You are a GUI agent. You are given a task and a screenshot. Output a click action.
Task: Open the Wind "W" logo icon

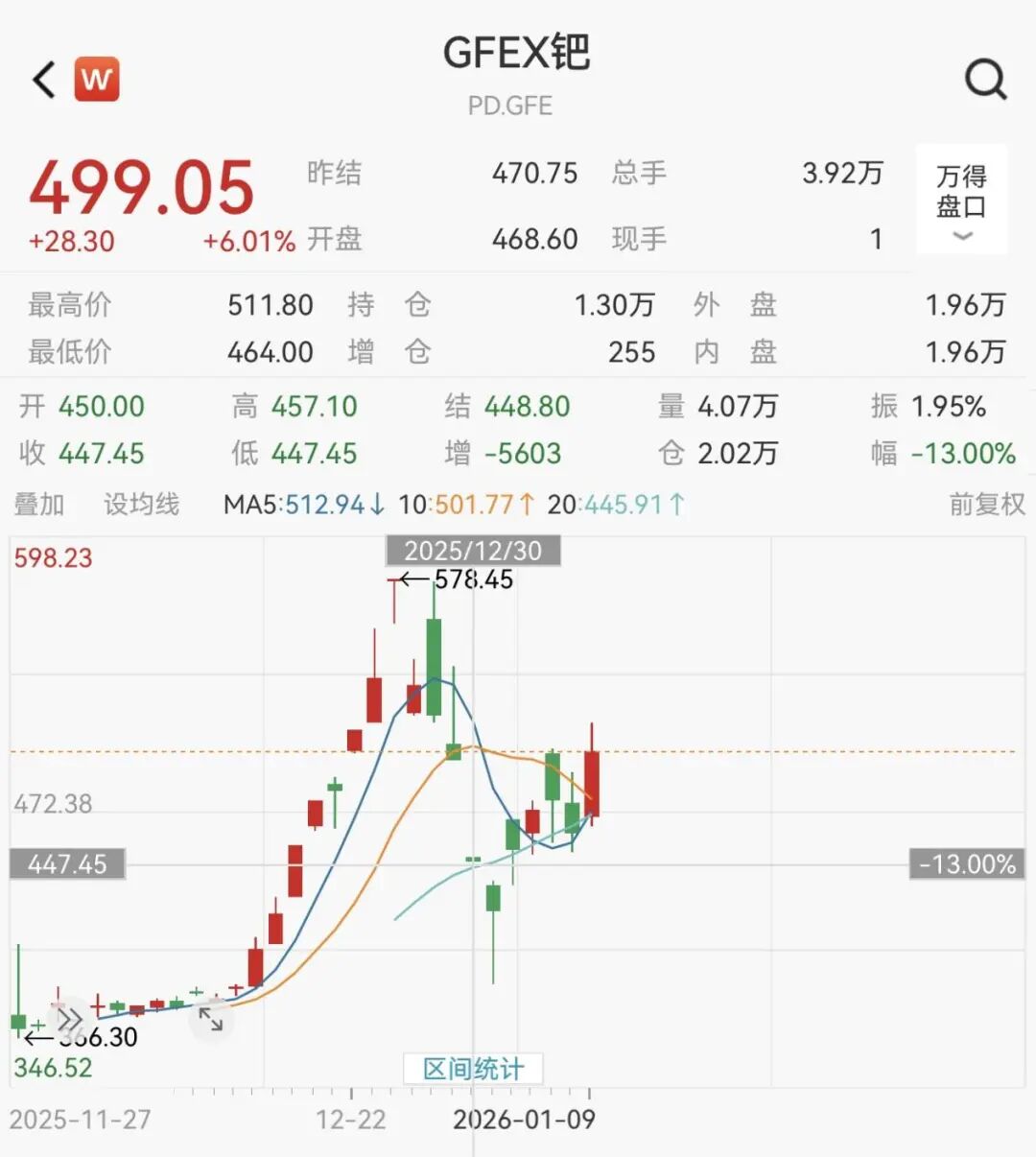(99, 79)
